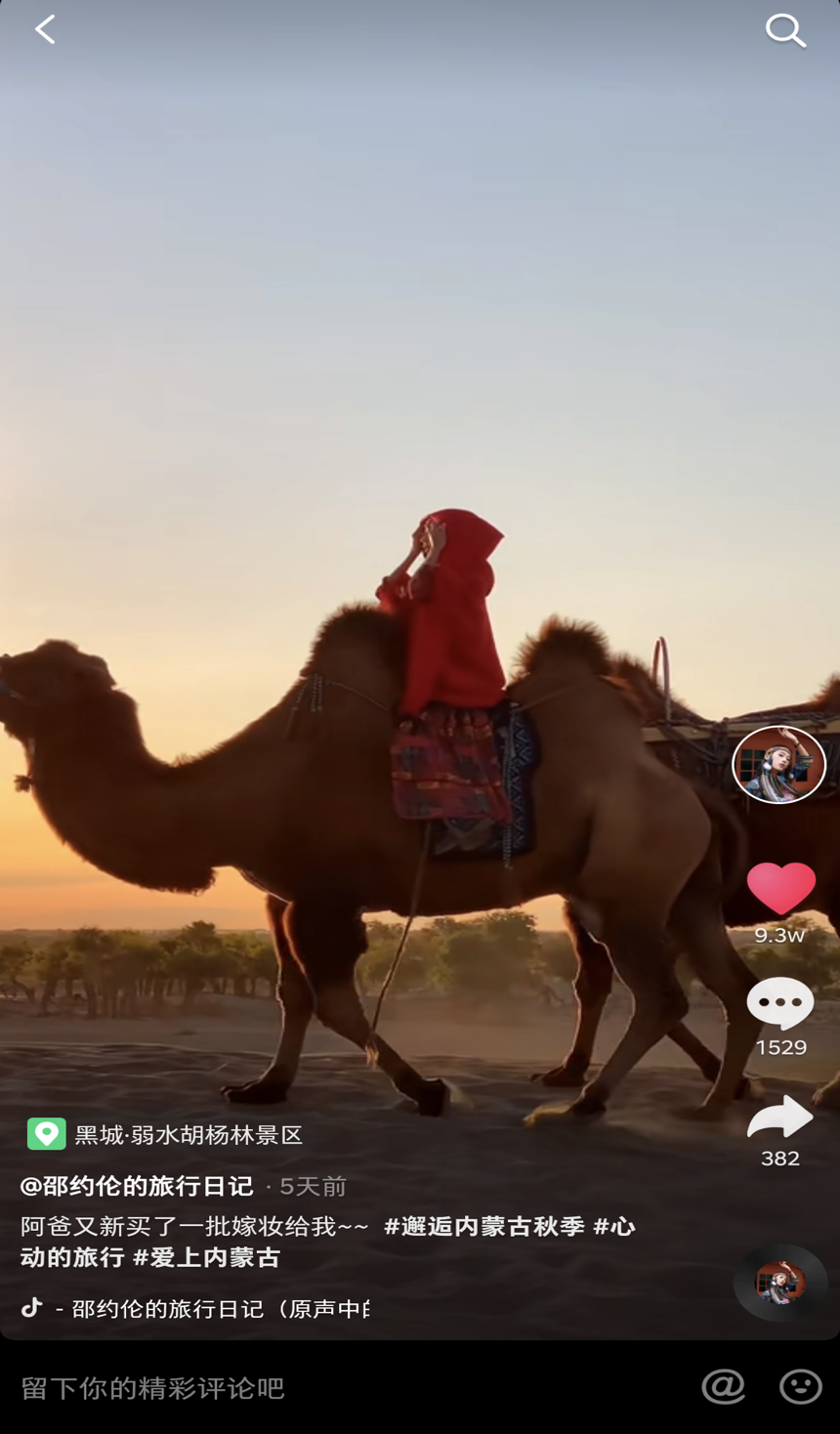Open hashtag #爱上内蒙古
840x1434 pixels.
coord(207,1257)
